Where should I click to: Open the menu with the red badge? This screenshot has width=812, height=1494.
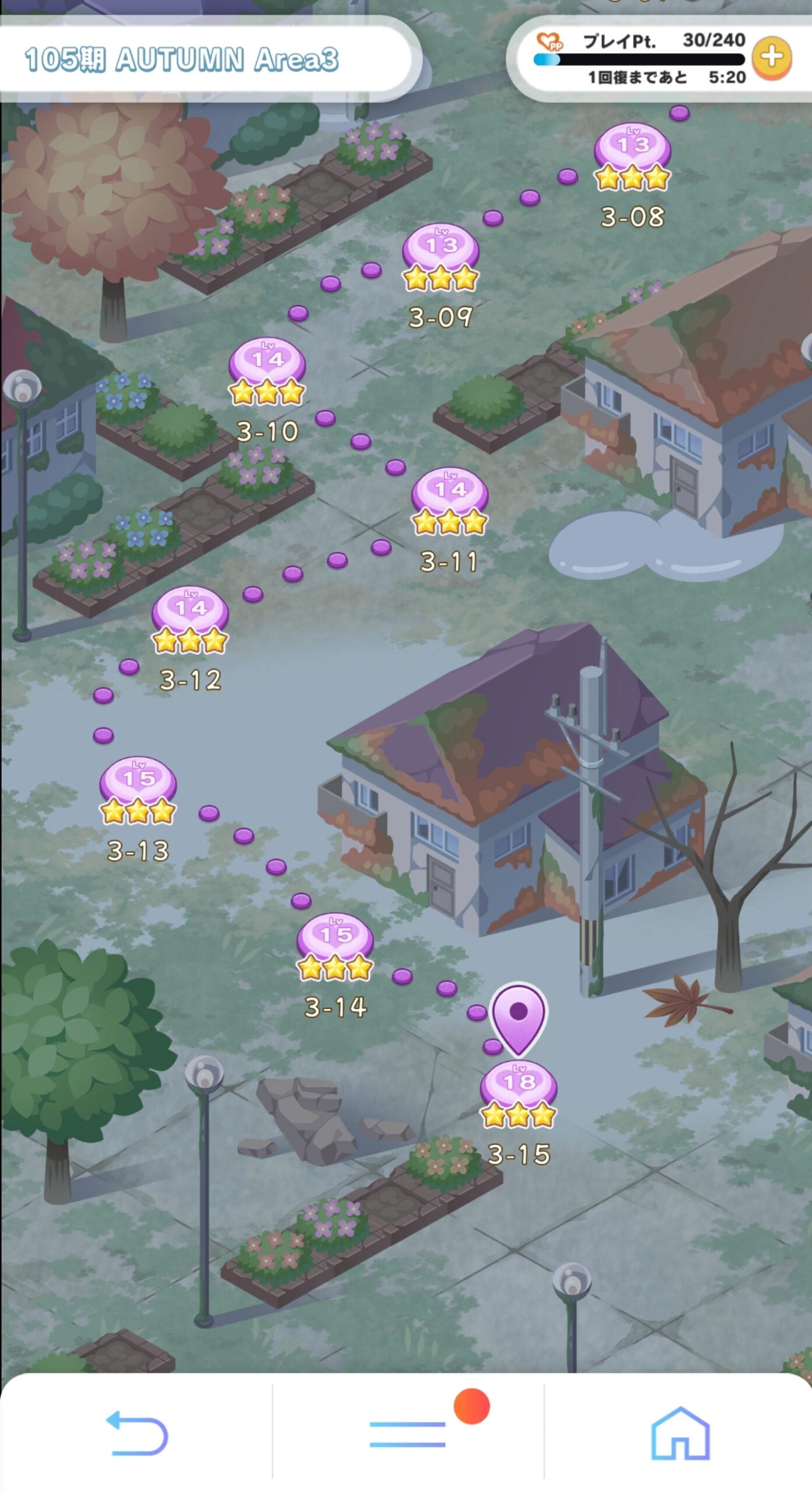pyautogui.click(x=408, y=1433)
